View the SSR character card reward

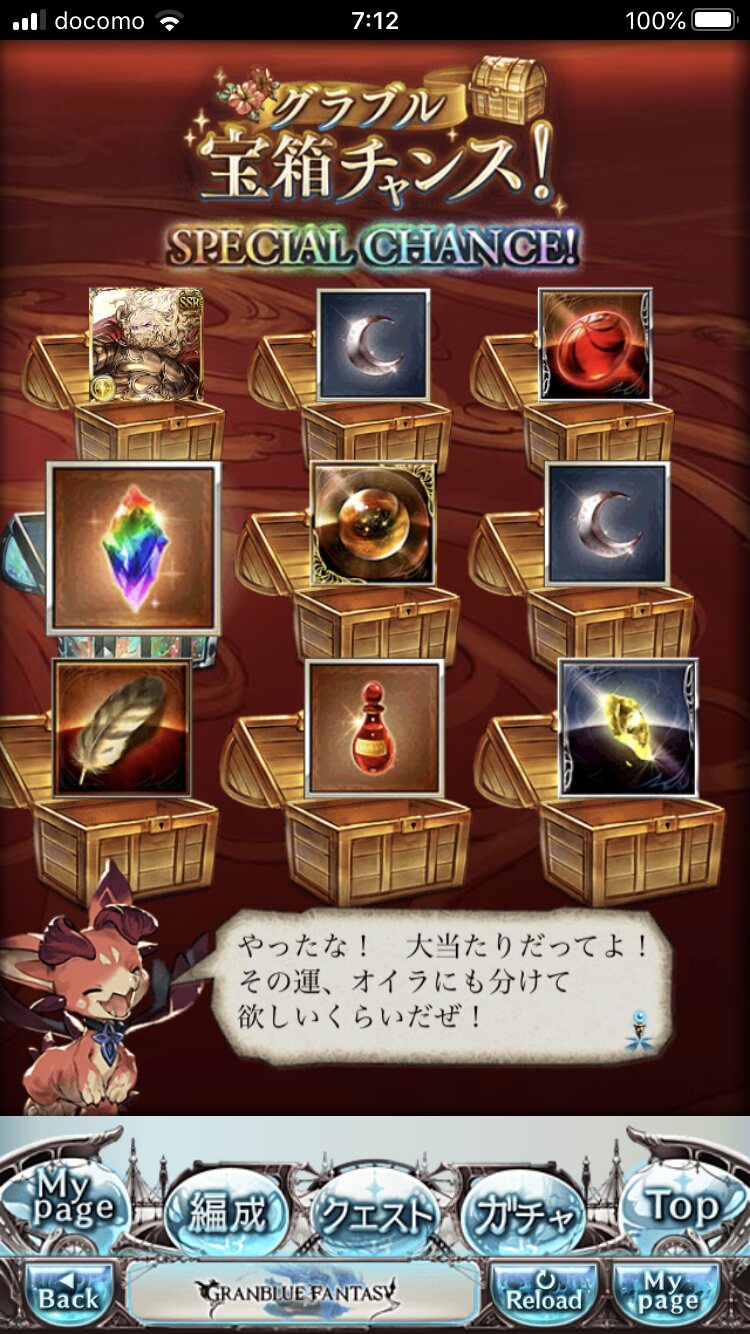click(146, 345)
